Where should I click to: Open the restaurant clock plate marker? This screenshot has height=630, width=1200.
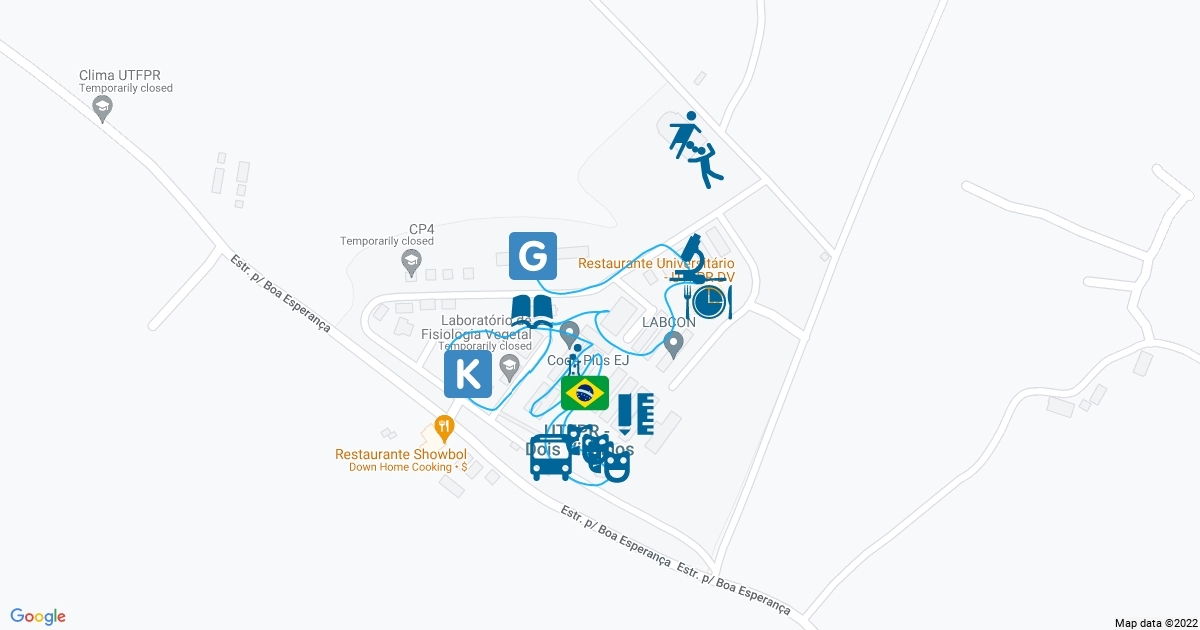(709, 301)
